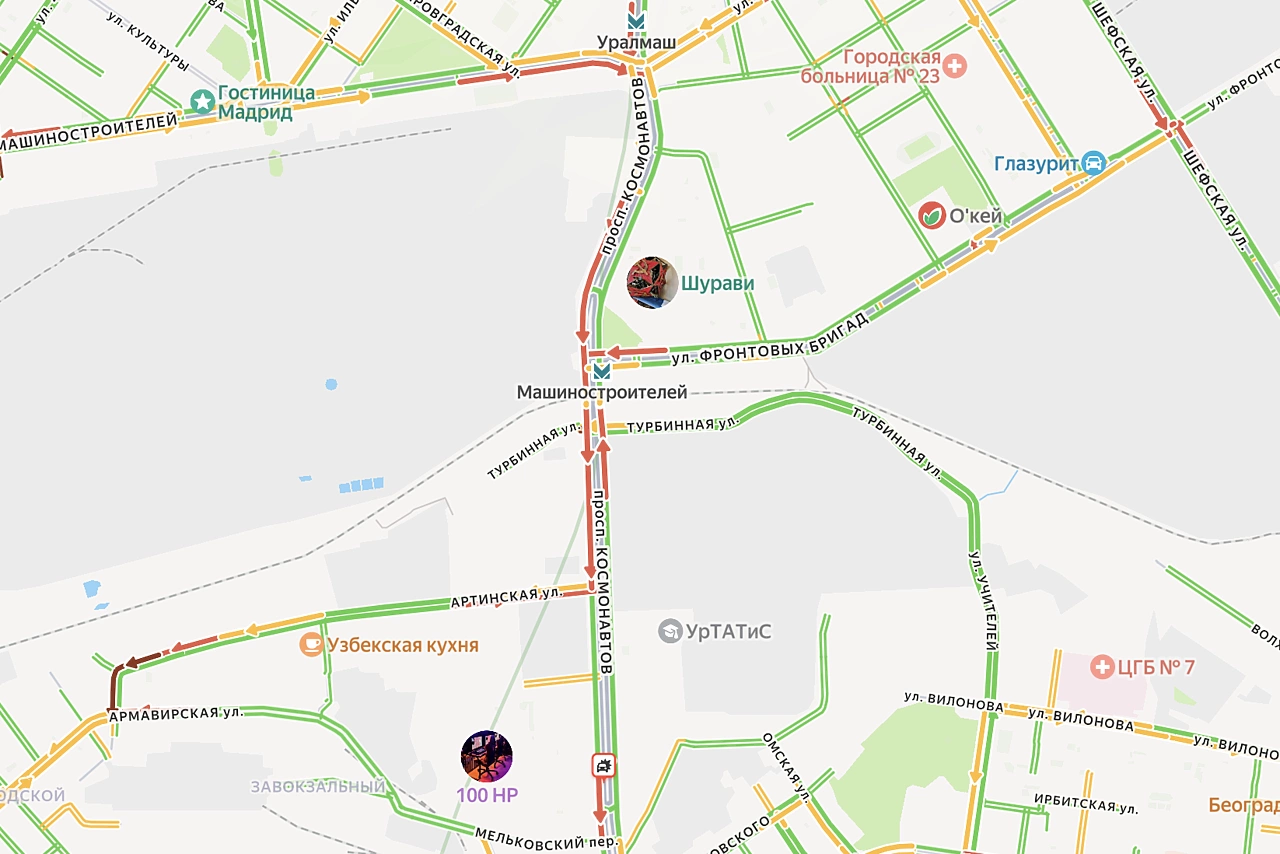
Task: Open the О'кей store marker
Action: point(932,214)
